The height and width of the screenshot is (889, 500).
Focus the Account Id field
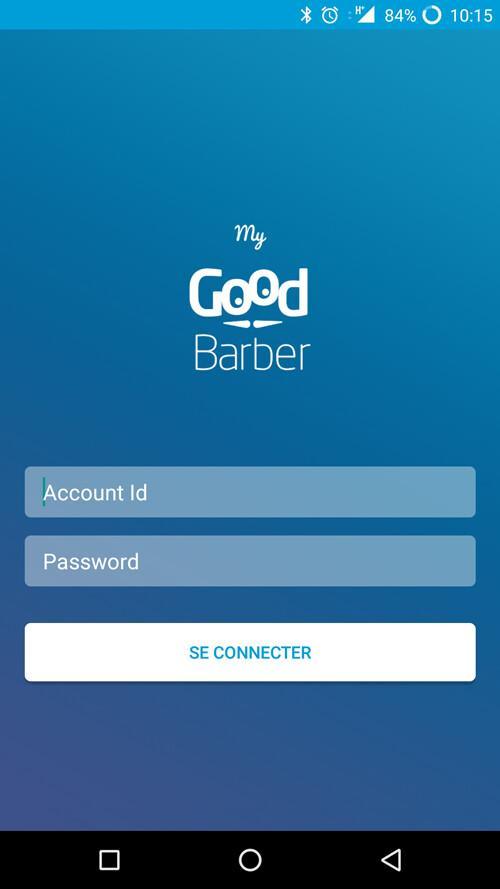(250, 492)
